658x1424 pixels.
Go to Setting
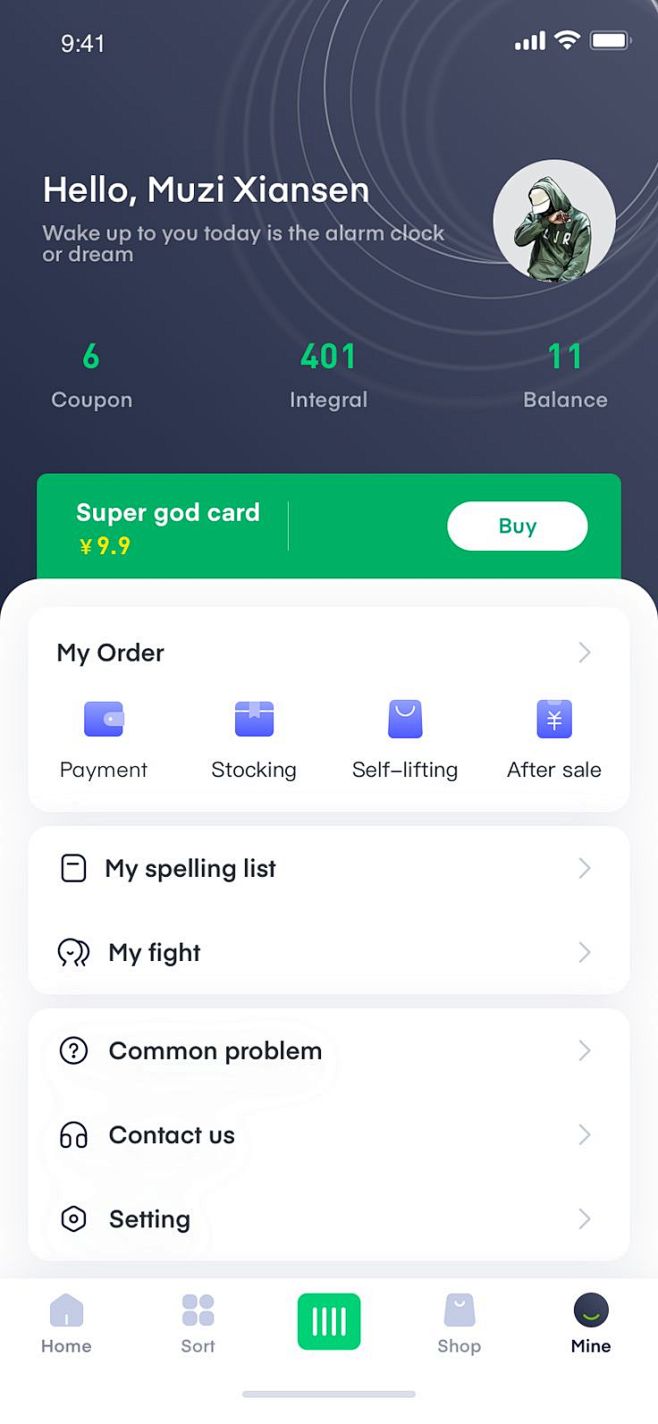pyautogui.click(x=328, y=1219)
